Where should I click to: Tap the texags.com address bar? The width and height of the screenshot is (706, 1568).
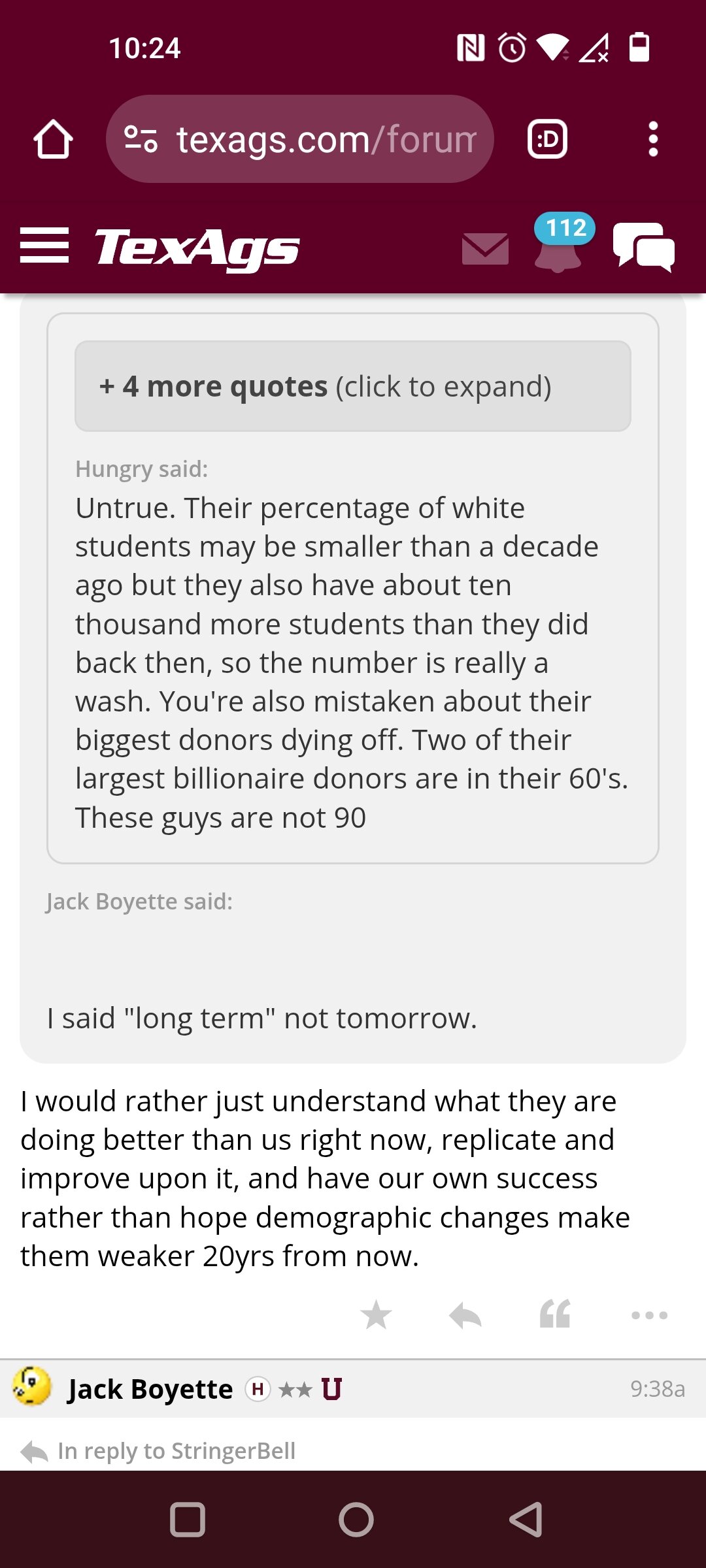[x=299, y=139]
